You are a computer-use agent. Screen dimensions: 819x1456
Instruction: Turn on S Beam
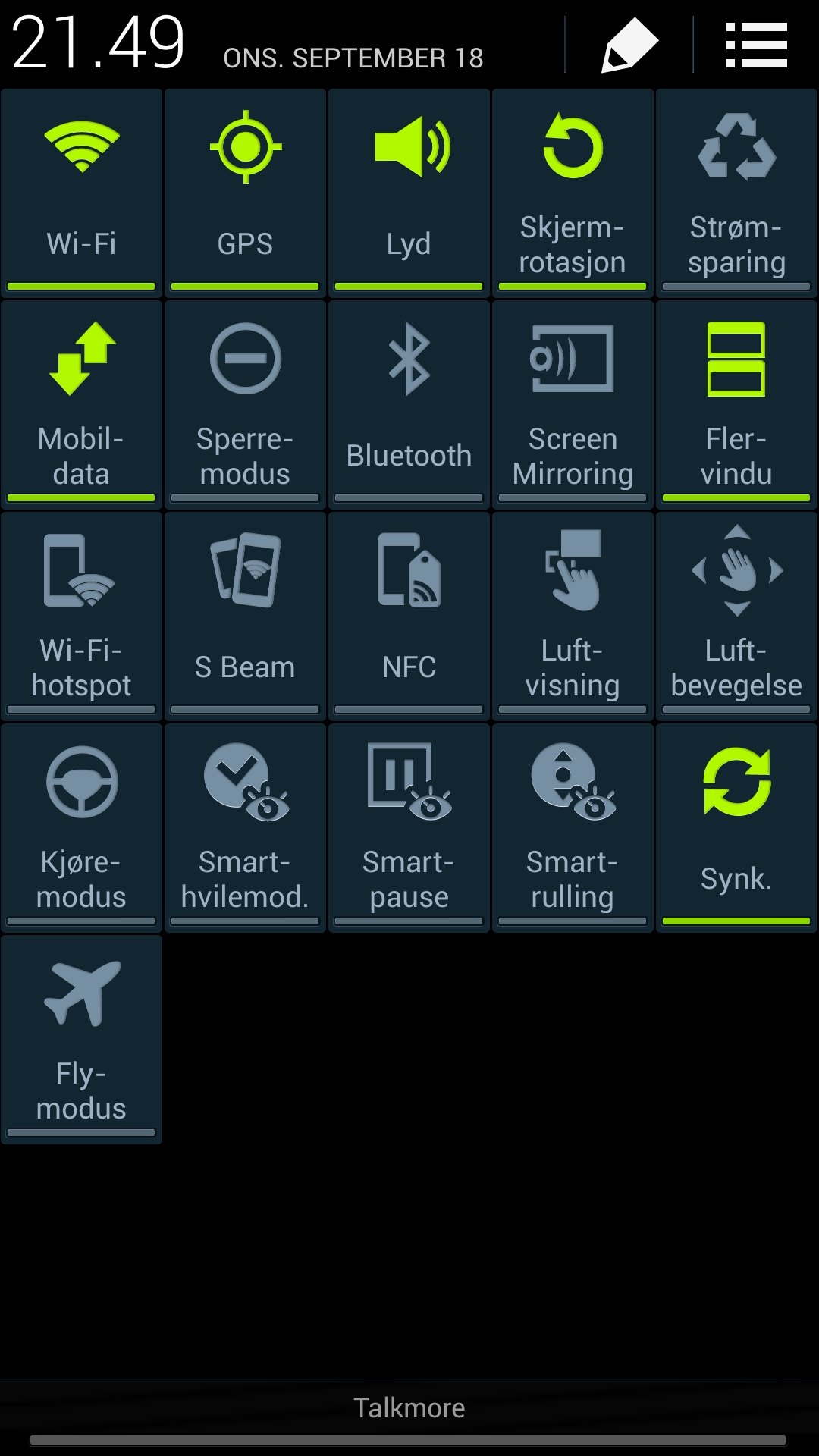[x=246, y=616]
